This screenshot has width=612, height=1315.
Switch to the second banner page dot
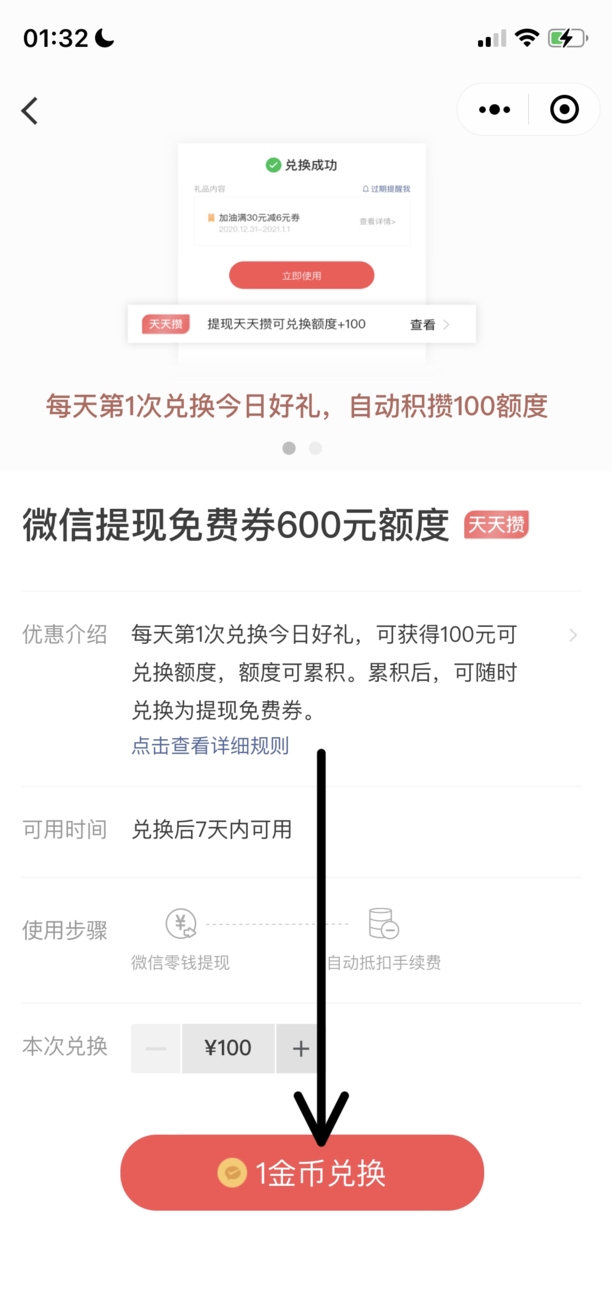pyautogui.click(x=315, y=448)
